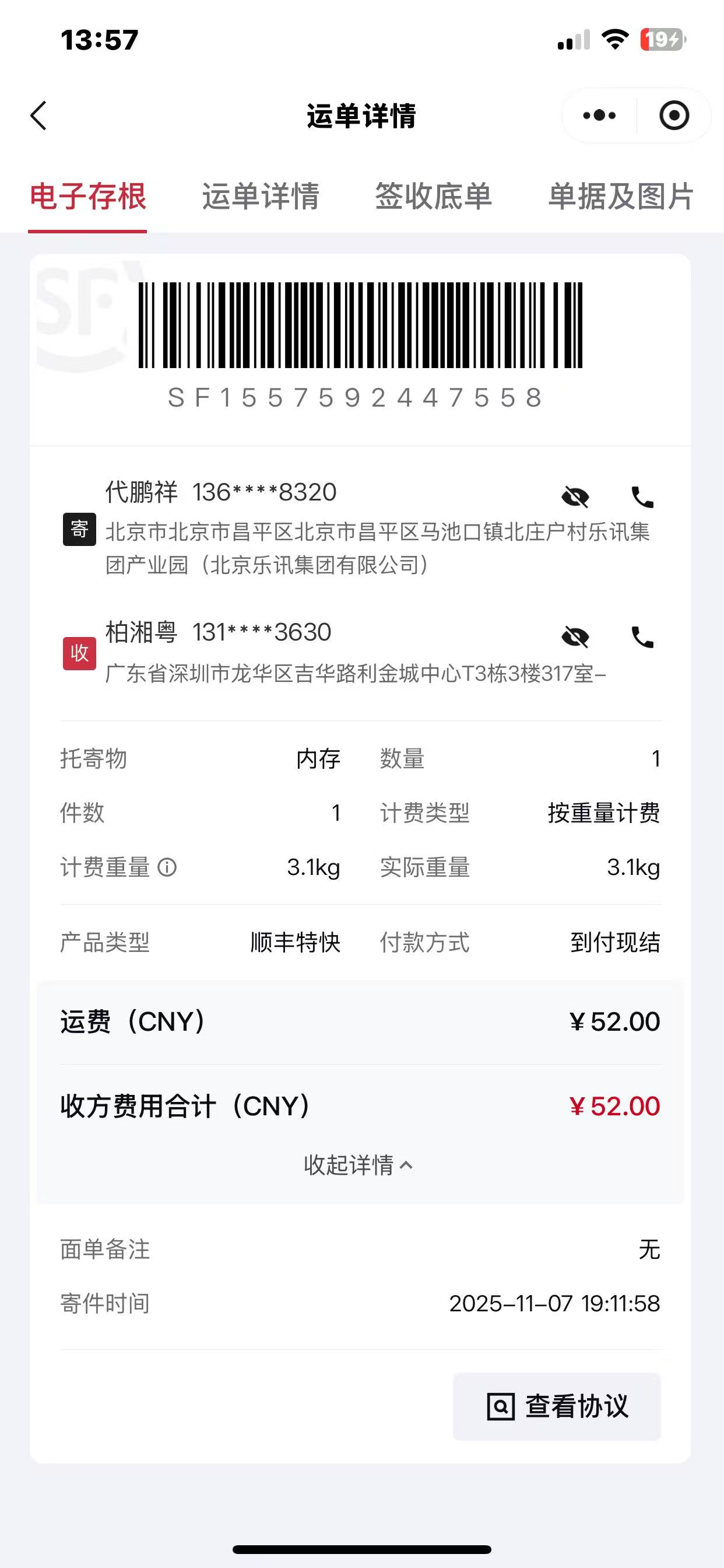This screenshot has width=724, height=1568.
Task: Show the 计费重量 info tooltip
Action: pyautogui.click(x=167, y=867)
